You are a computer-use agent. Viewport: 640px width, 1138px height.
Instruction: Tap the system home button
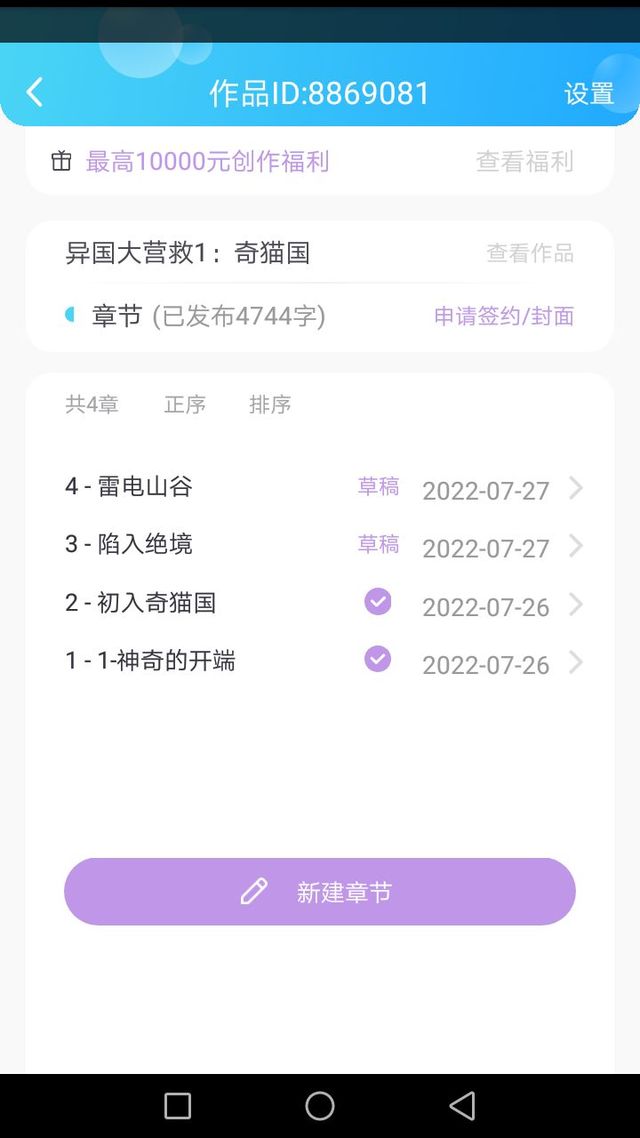319,1106
